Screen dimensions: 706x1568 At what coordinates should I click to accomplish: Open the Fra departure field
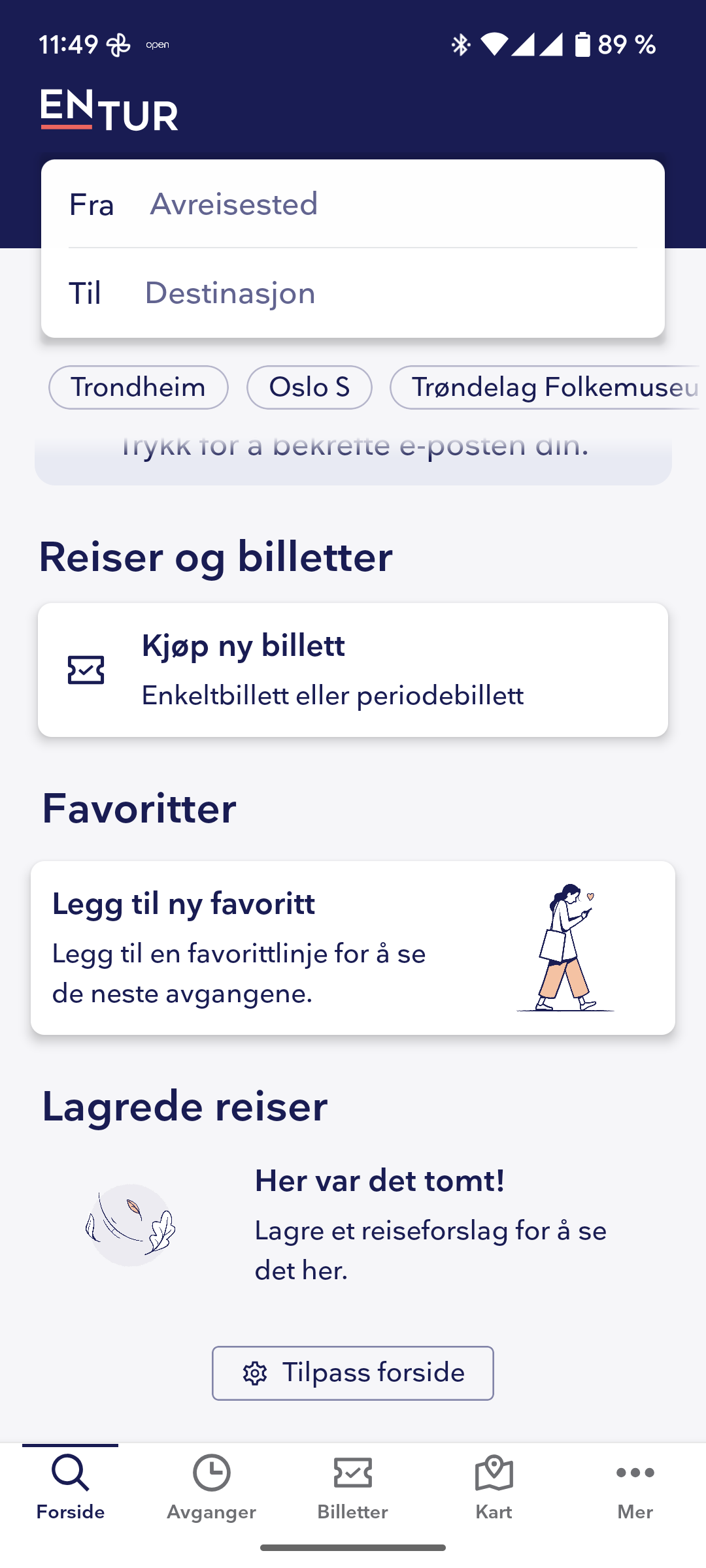coord(353,204)
